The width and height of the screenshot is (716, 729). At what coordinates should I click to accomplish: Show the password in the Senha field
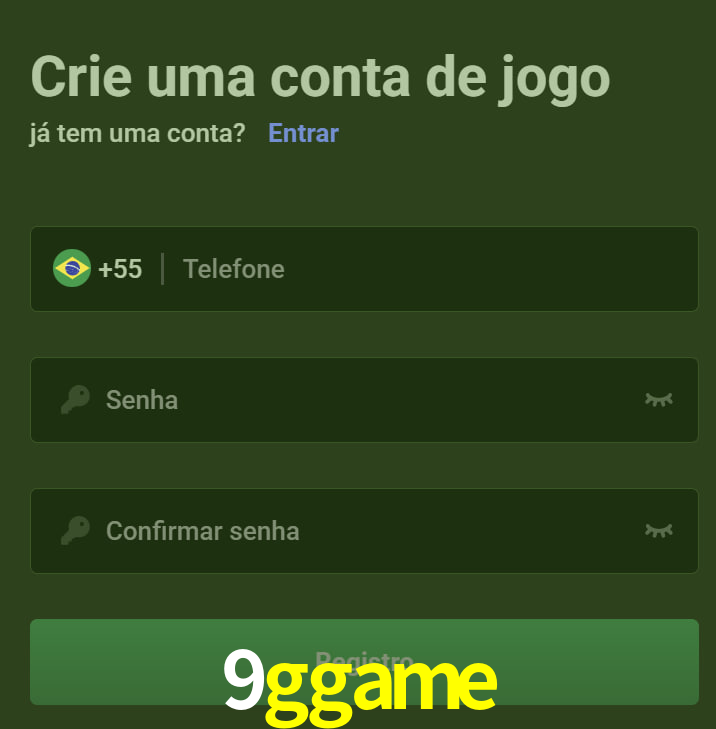click(658, 400)
